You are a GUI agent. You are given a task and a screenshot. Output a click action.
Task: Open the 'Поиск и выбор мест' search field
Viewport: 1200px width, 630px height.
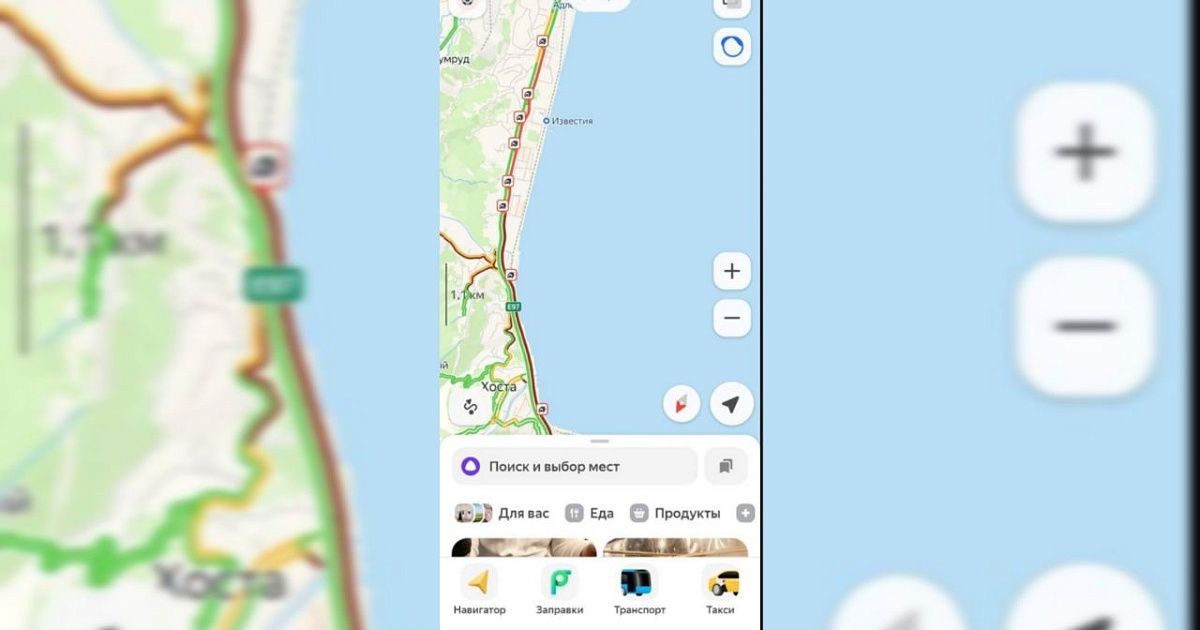click(x=573, y=466)
